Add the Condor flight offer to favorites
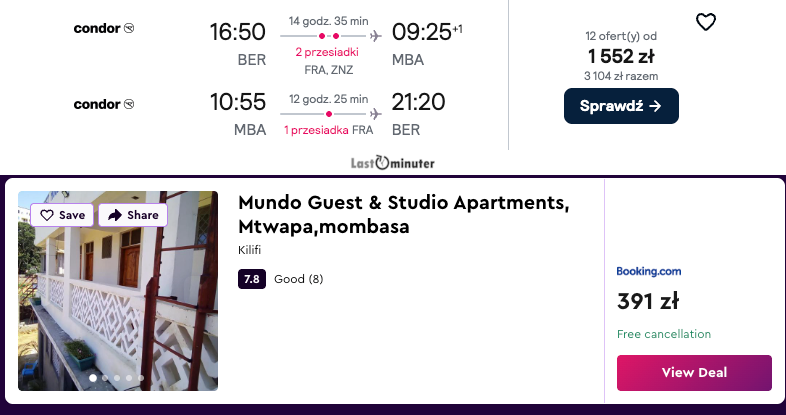 (x=706, y=22)
